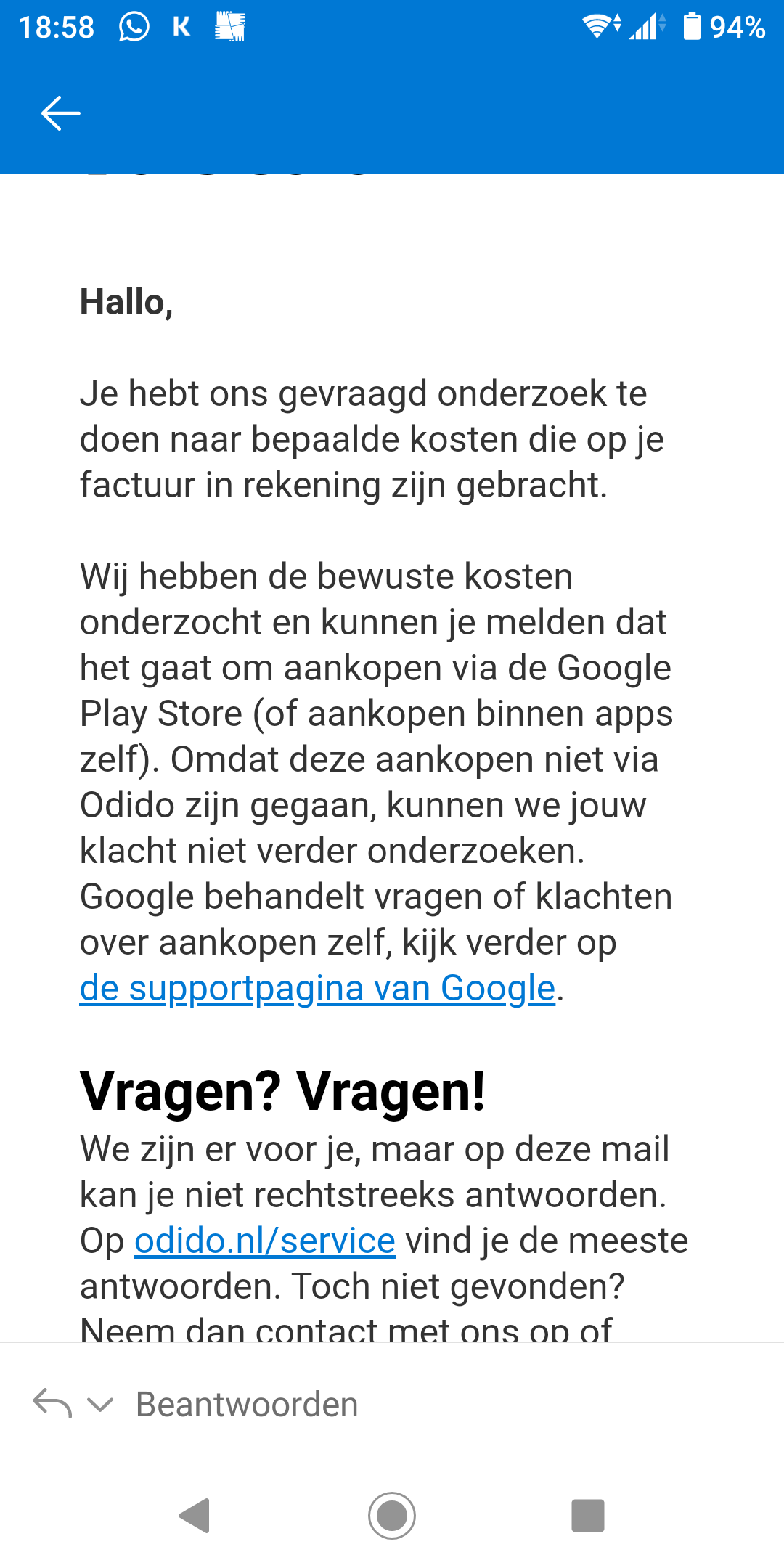Viewport: 784px width, 1568px height.
Task: Open the odido.nl/service link
Action: [x=265, y=1241]
